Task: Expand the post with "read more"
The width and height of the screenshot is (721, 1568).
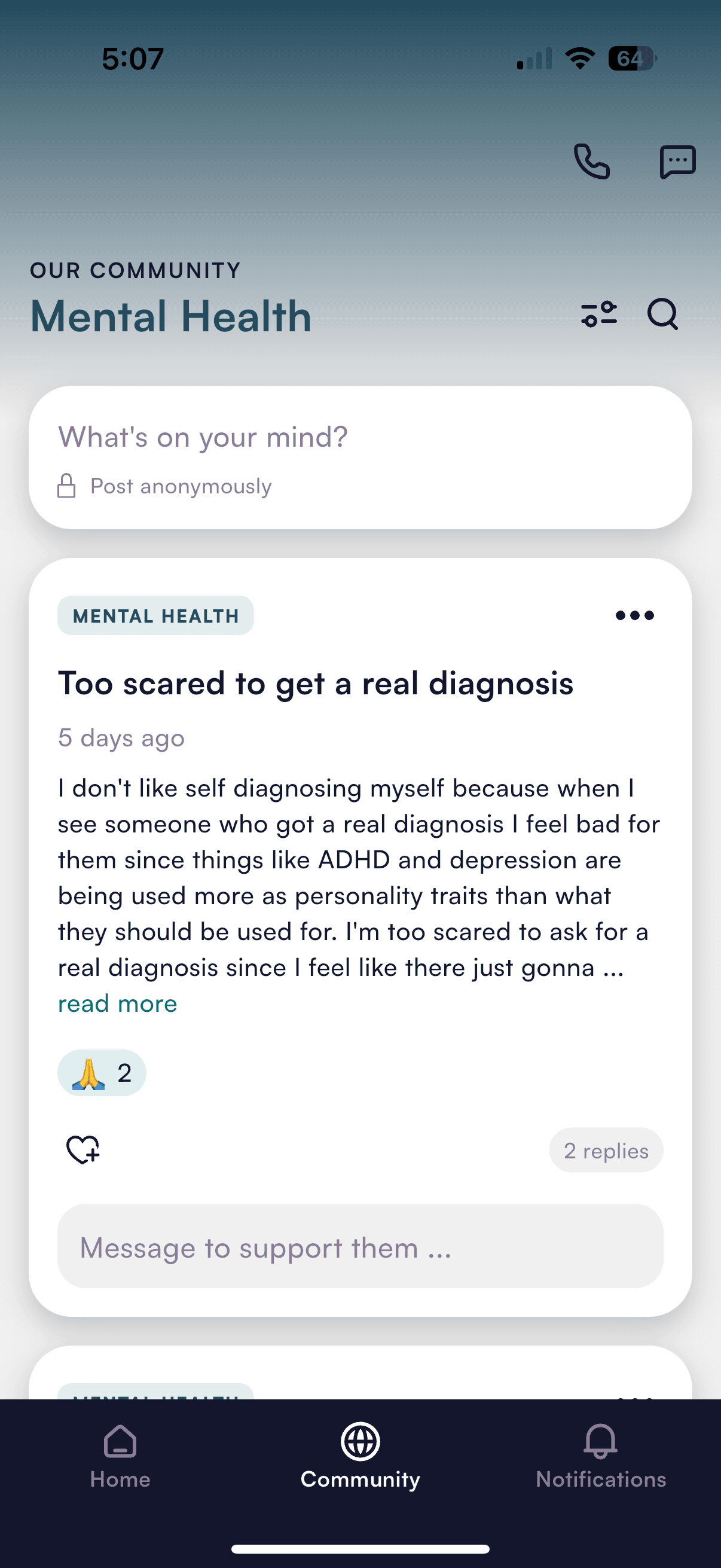Action: click(117, 1003)
